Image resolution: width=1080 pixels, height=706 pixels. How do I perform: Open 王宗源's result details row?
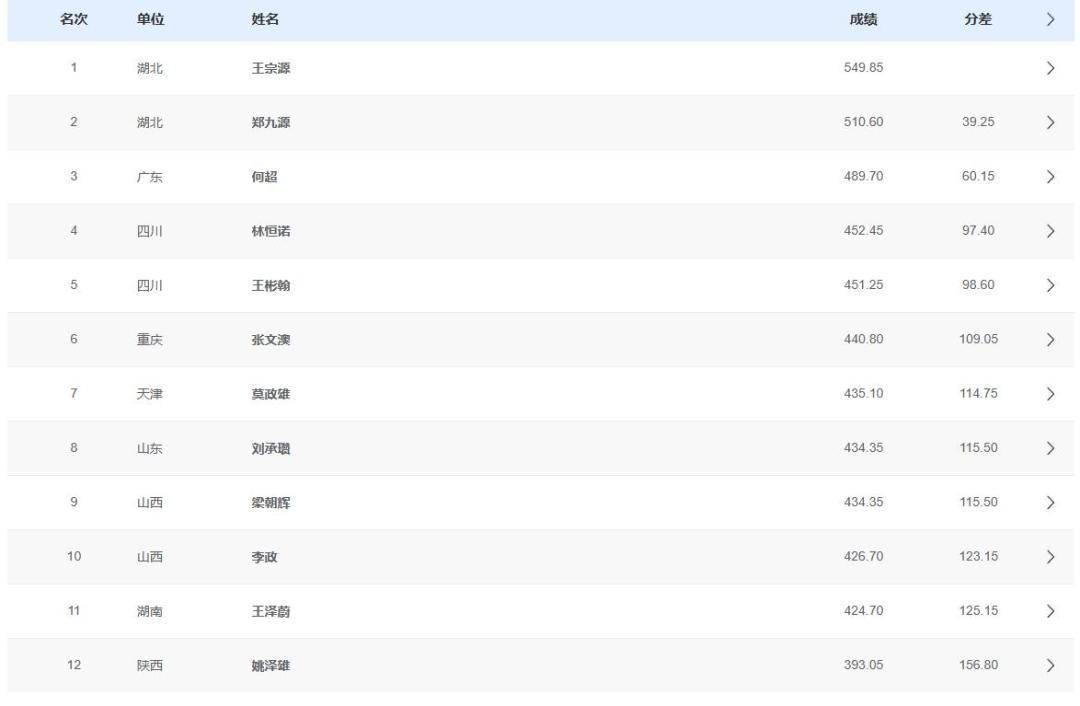coord(1050,69)
